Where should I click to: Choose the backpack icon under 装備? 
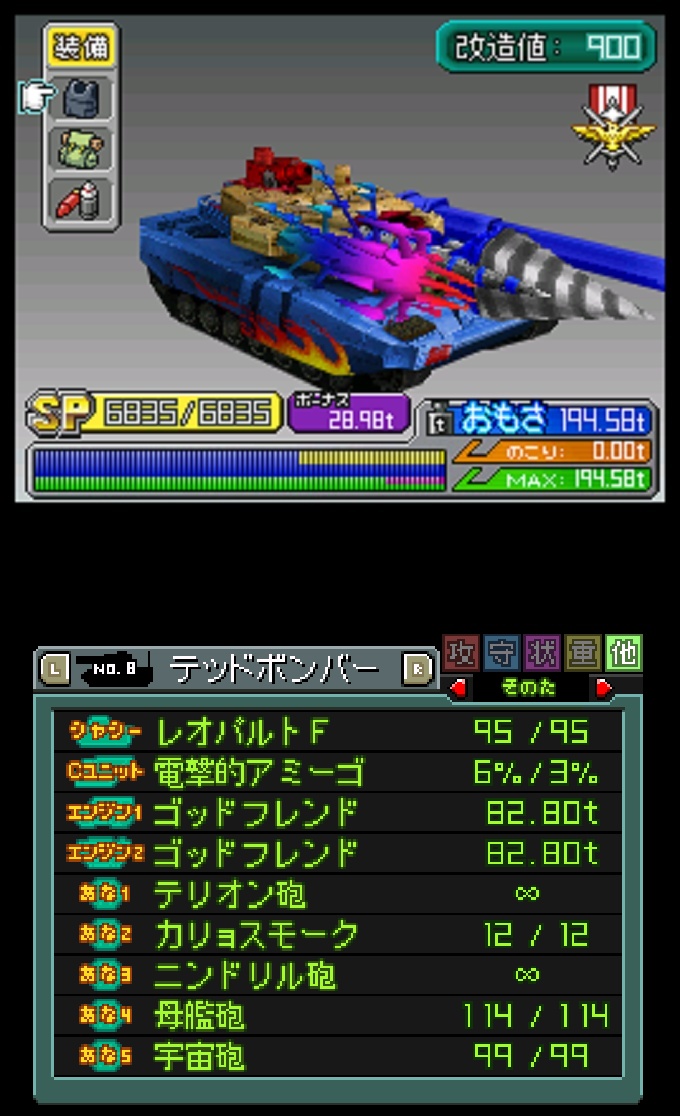click(x=81, y=149)
